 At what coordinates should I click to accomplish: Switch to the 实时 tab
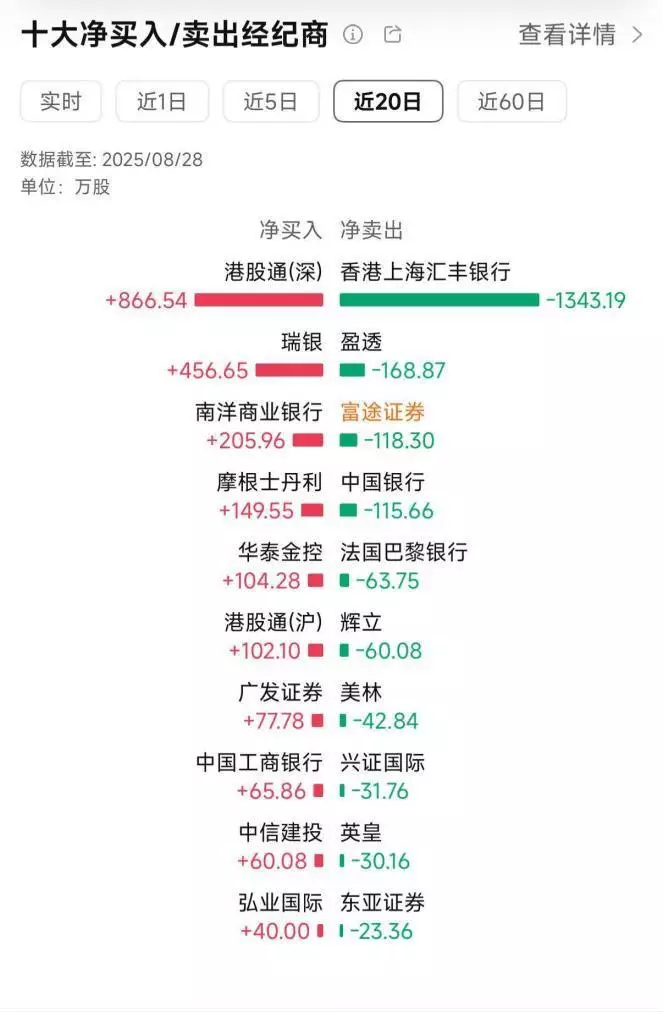(60, 101)
